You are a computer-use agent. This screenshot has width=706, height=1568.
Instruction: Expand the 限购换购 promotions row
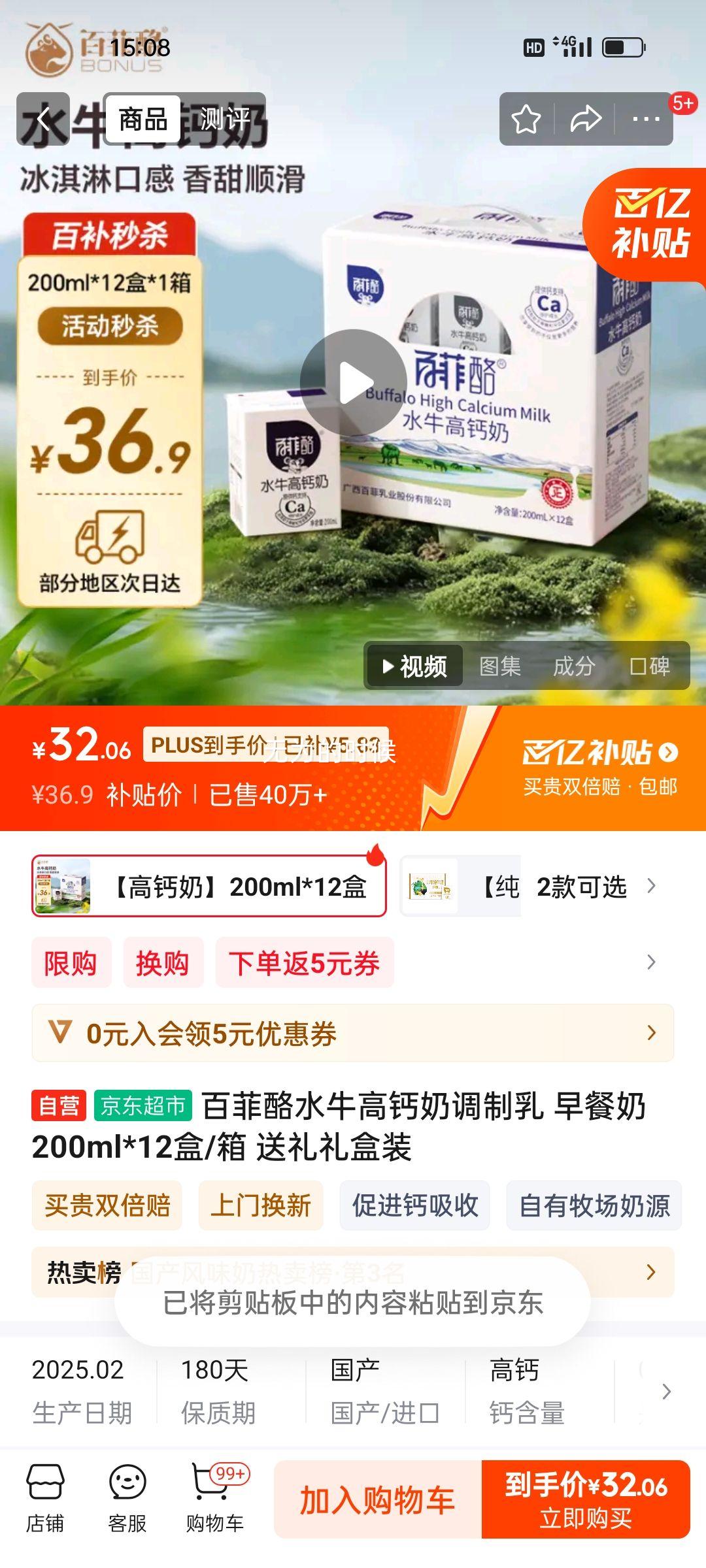(353, 962)
